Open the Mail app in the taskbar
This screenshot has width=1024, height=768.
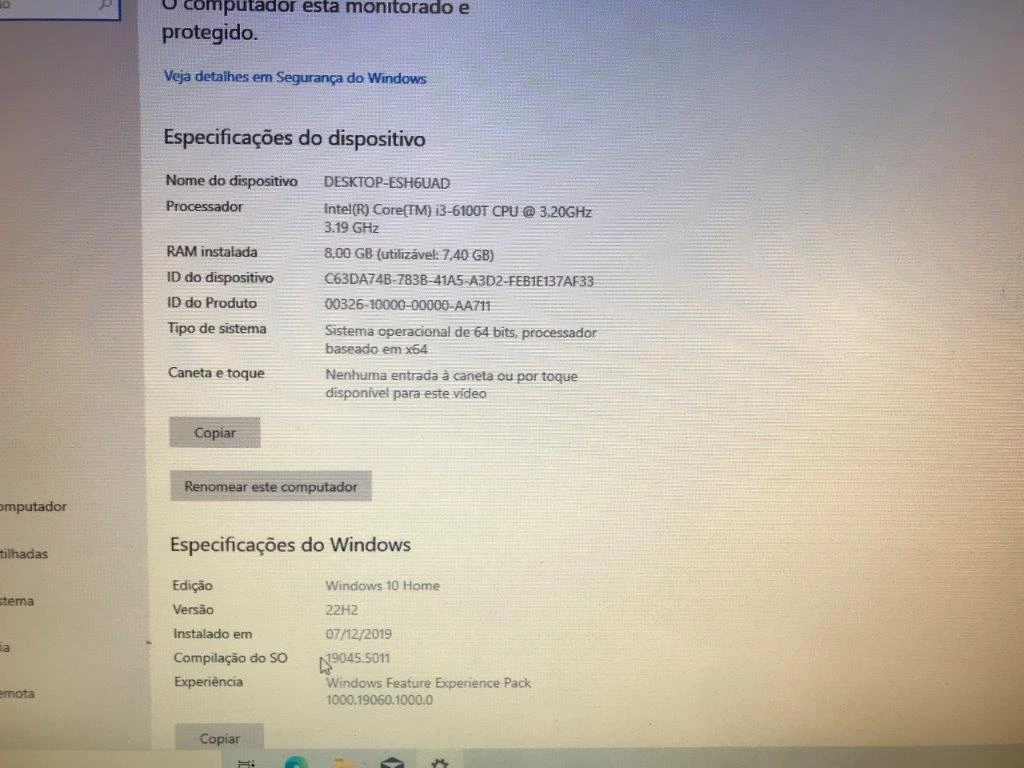393,763
